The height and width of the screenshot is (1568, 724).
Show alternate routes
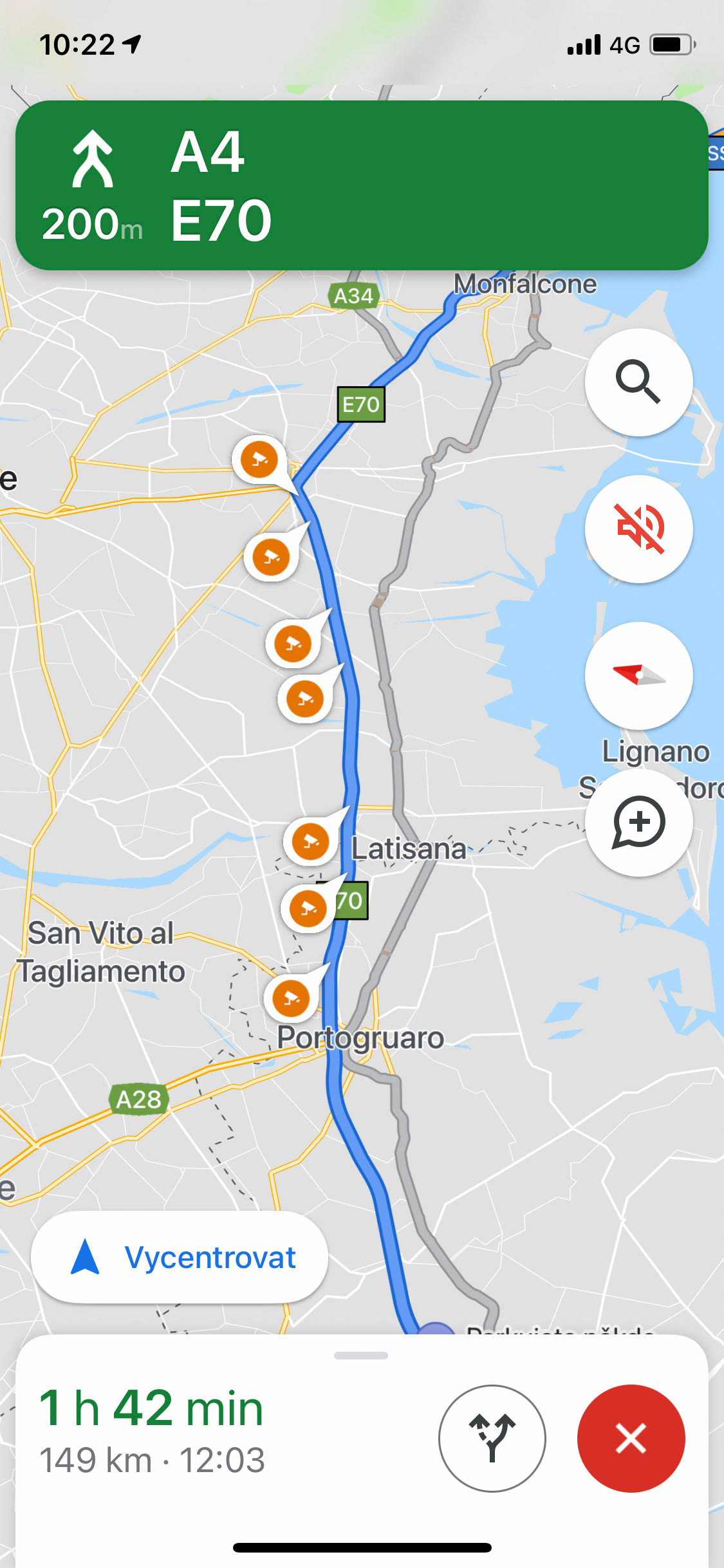(492, 1438)
